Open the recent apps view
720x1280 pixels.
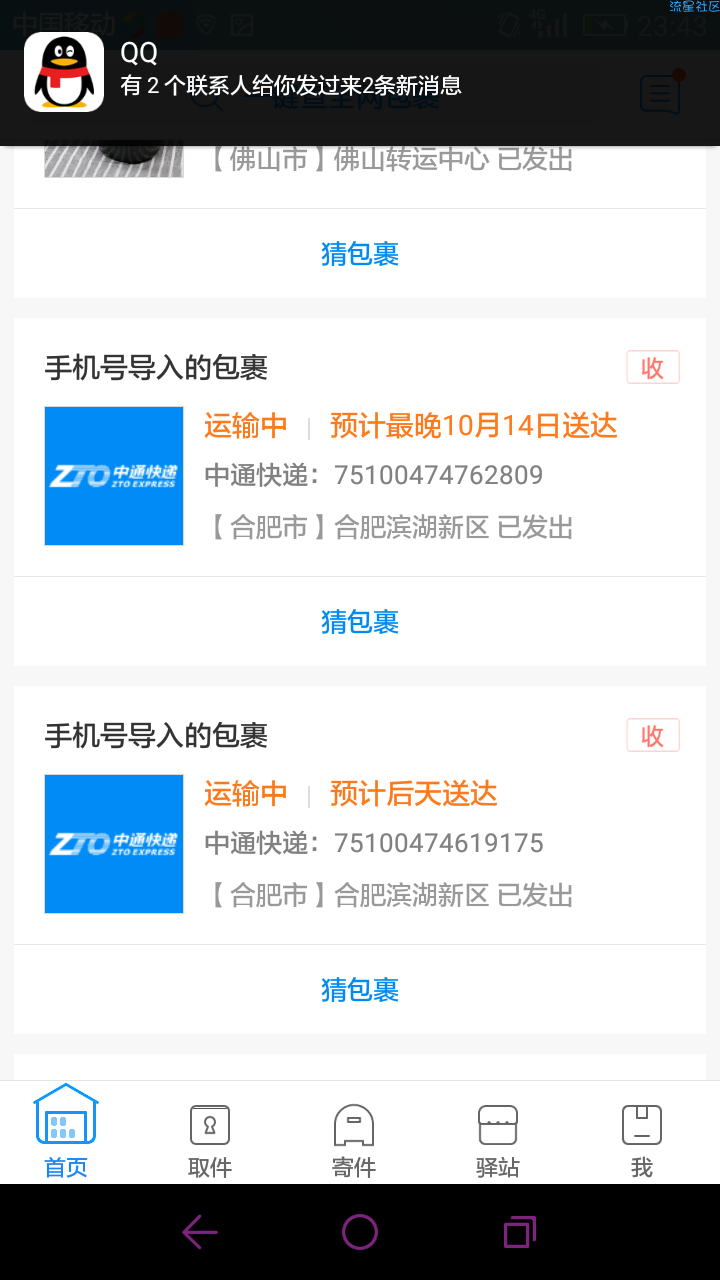pyautogui.click(x=520, y=1232)
